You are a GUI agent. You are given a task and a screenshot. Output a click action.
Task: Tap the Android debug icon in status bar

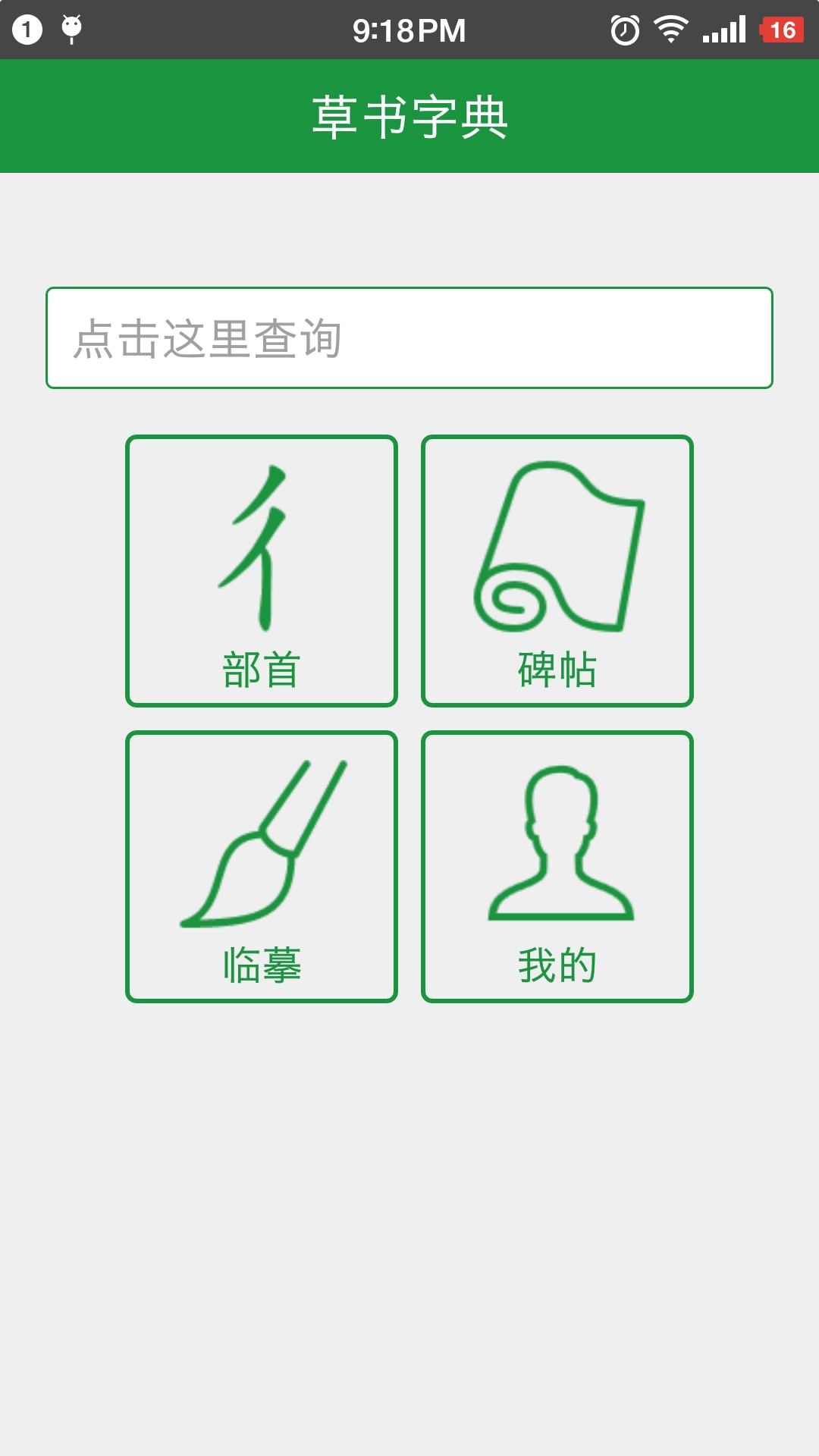(72, 30)
